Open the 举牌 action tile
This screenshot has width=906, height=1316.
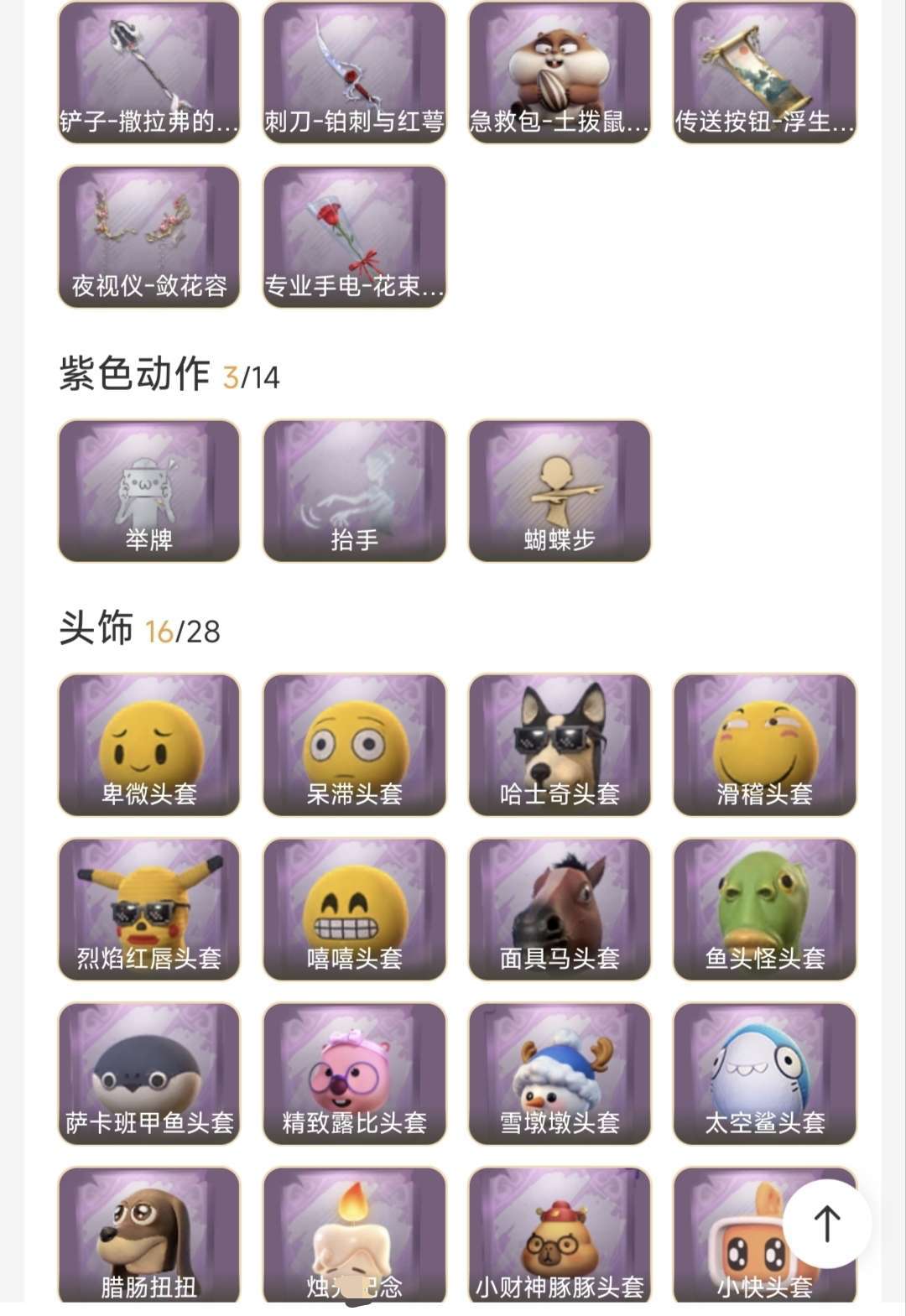[149, 491]
